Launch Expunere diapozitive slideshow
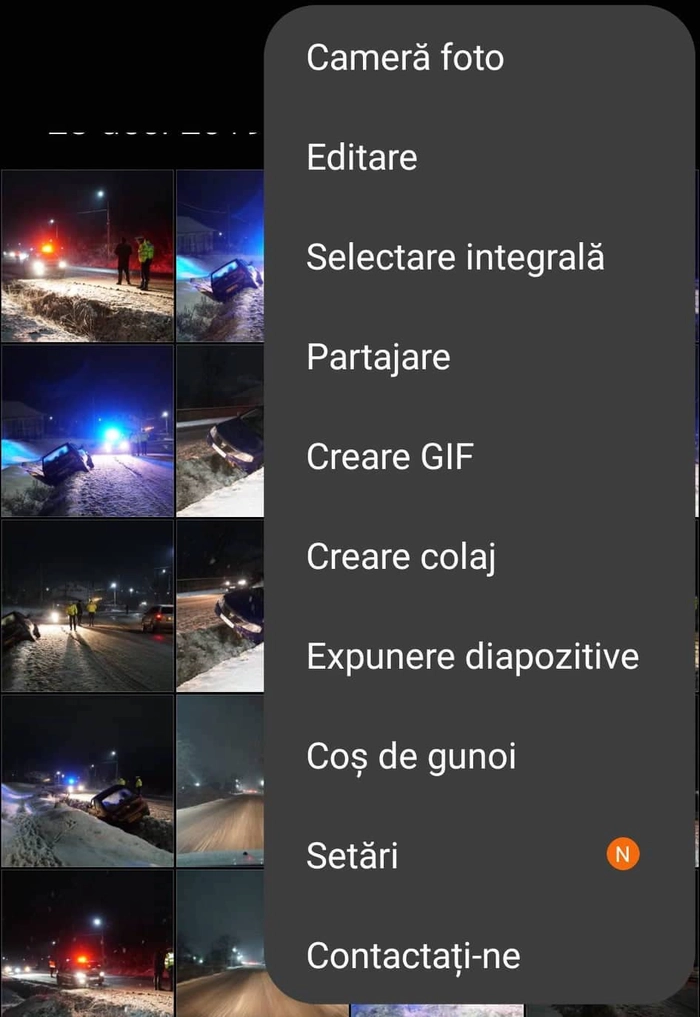Viewport: 700px width, 1017px height. point(472,657)
